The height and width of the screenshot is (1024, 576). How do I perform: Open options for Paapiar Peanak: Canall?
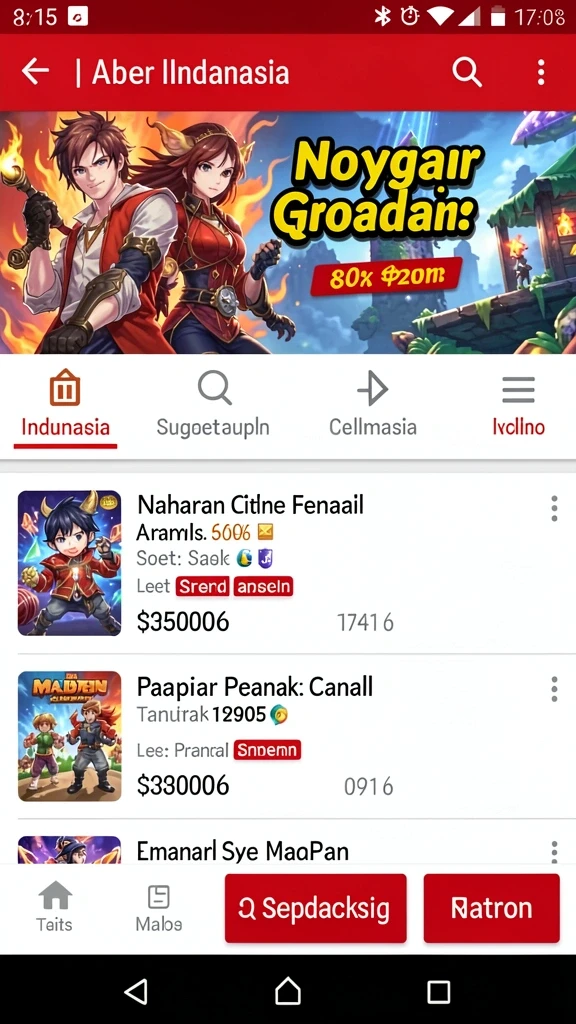point(554,688)
